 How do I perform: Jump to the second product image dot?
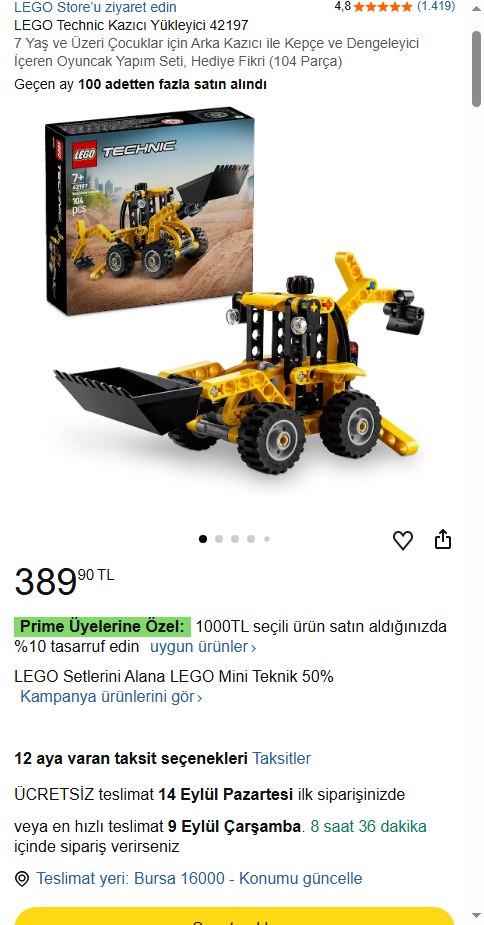219,539
